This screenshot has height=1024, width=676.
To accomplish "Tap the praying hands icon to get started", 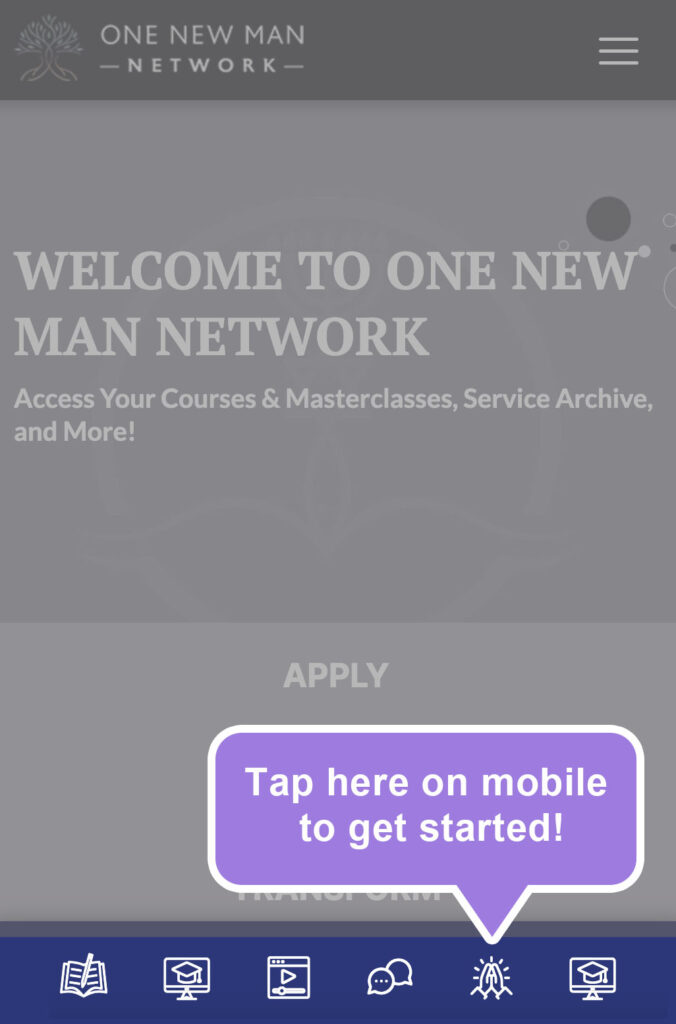I will [491, 977].
